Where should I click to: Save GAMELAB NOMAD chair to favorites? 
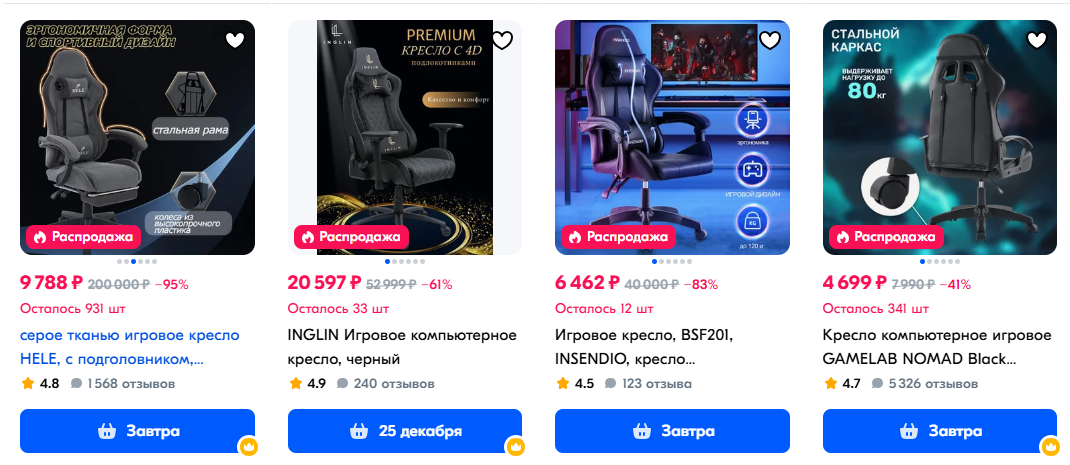(1037, 41)
